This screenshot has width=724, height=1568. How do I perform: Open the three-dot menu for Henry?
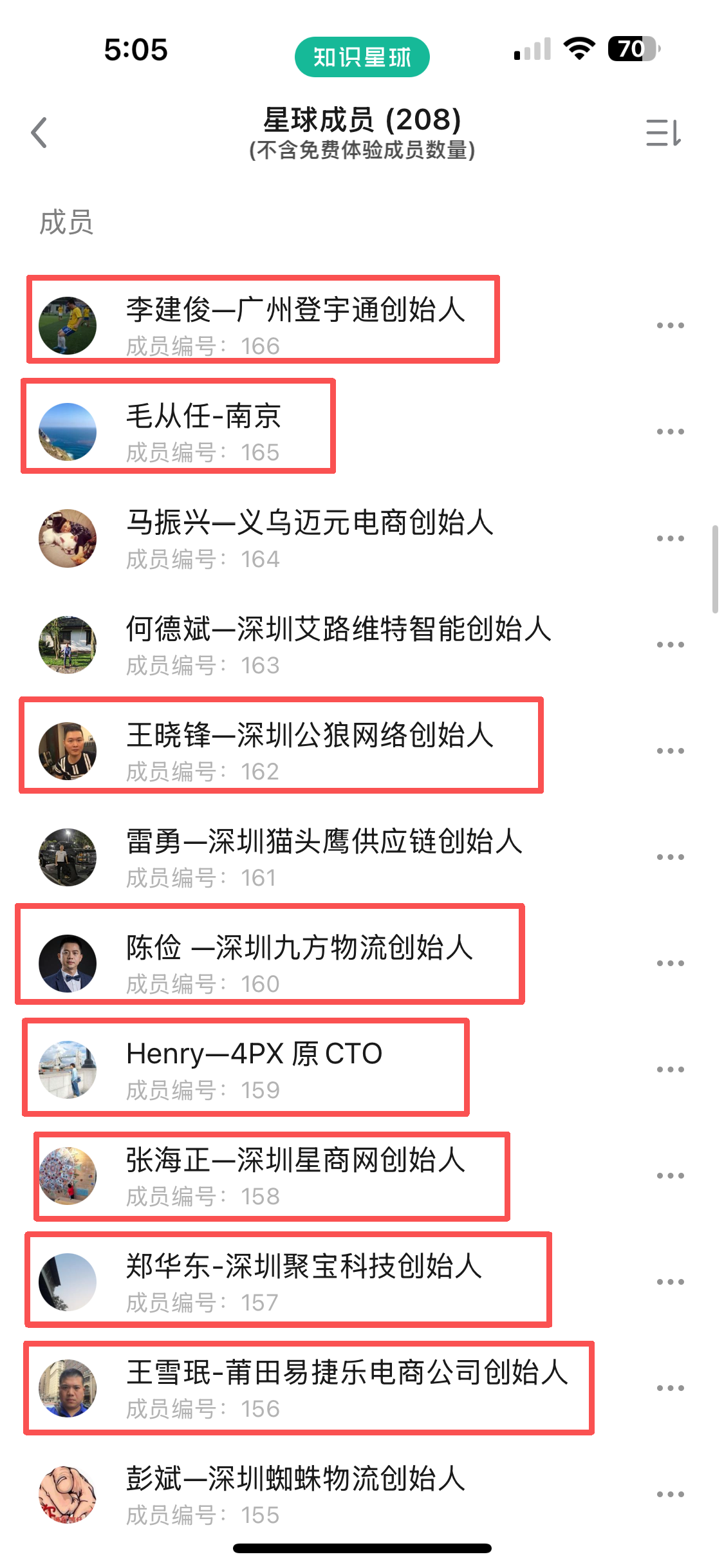click(670, 1069)
